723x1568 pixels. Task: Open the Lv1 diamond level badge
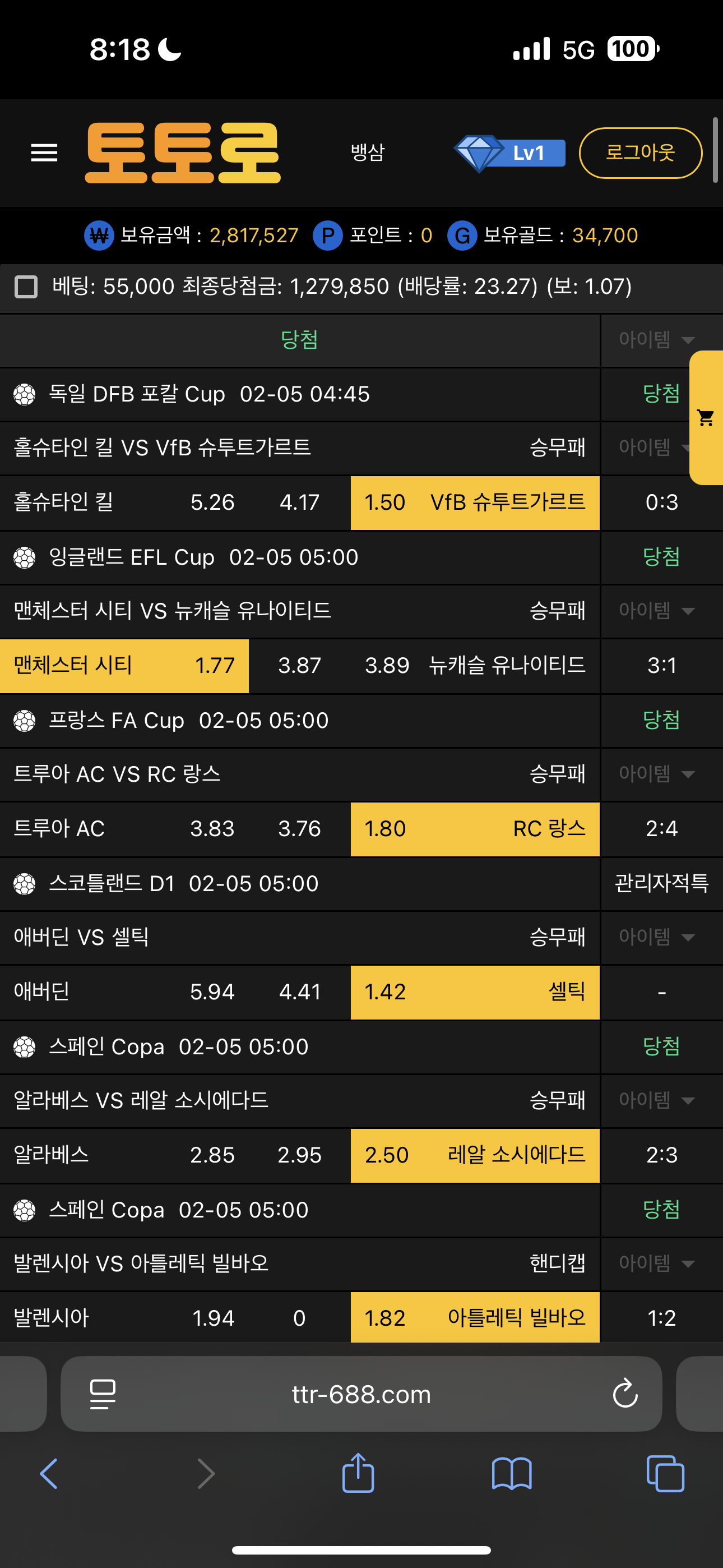(510, 153)
